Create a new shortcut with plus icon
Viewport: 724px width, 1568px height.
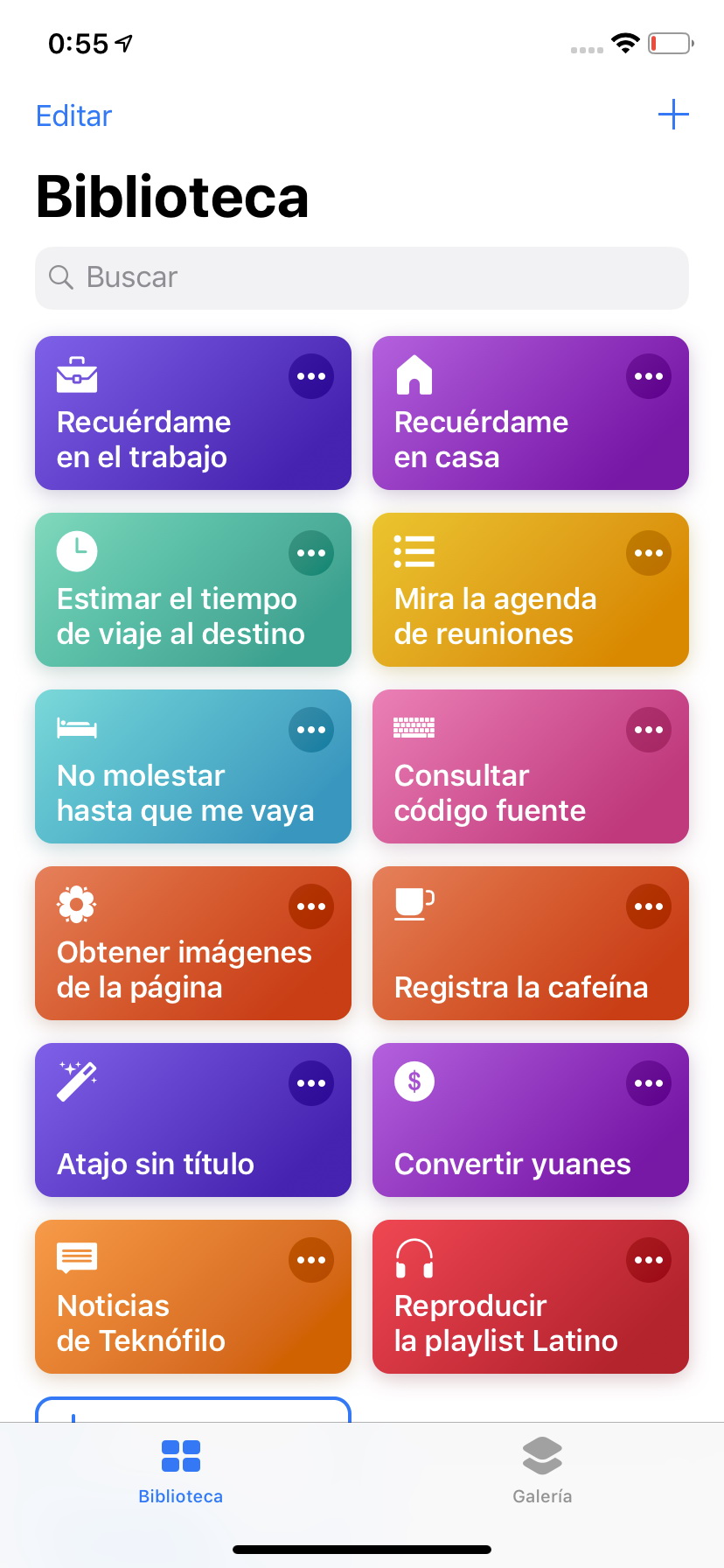pyautogui.click(x=673, y=115)
